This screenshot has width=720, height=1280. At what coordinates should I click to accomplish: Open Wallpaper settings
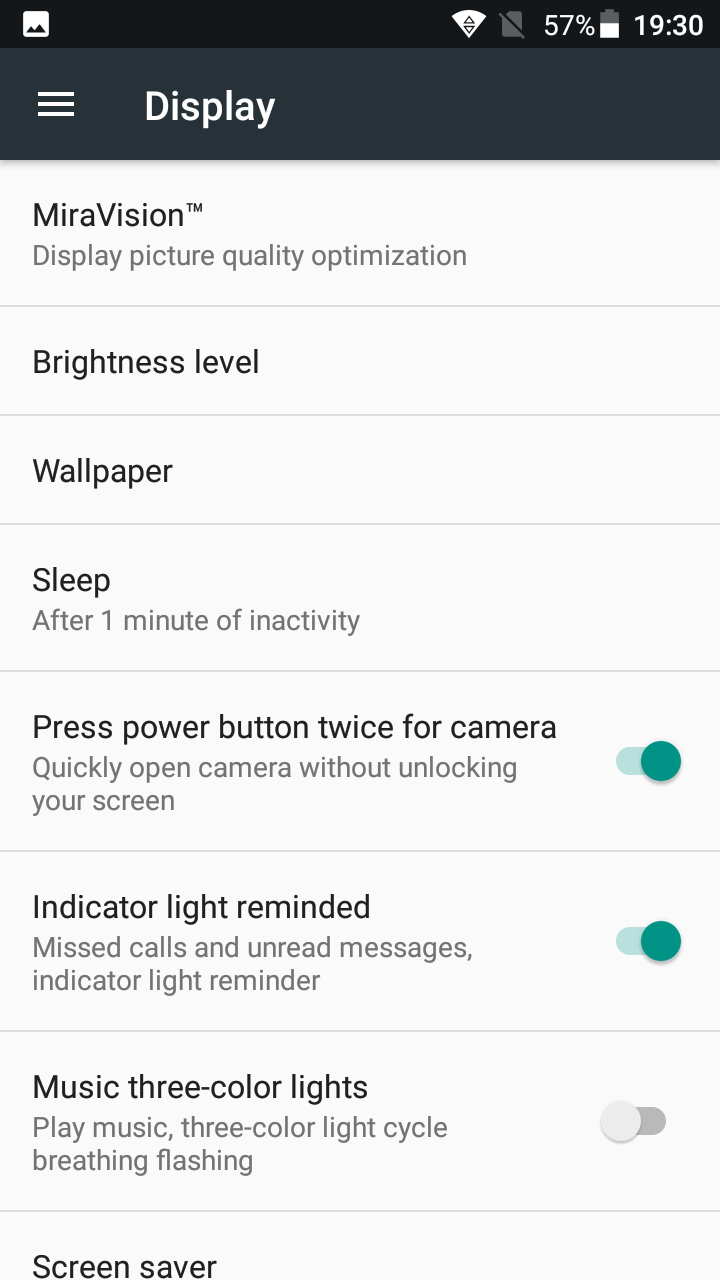tap(360, 470)
